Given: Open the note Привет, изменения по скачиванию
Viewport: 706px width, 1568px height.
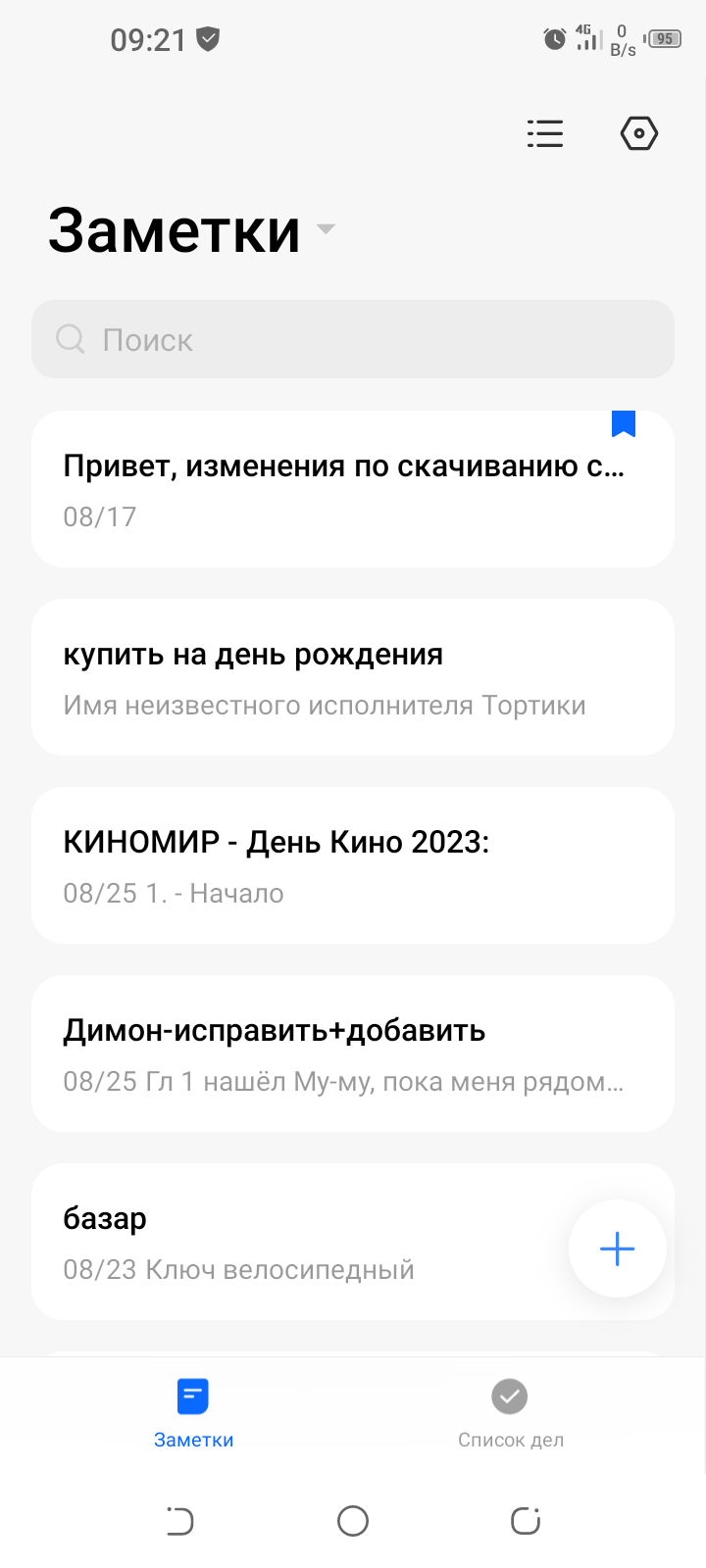Looking at the screenshot, I should (343, 488).
